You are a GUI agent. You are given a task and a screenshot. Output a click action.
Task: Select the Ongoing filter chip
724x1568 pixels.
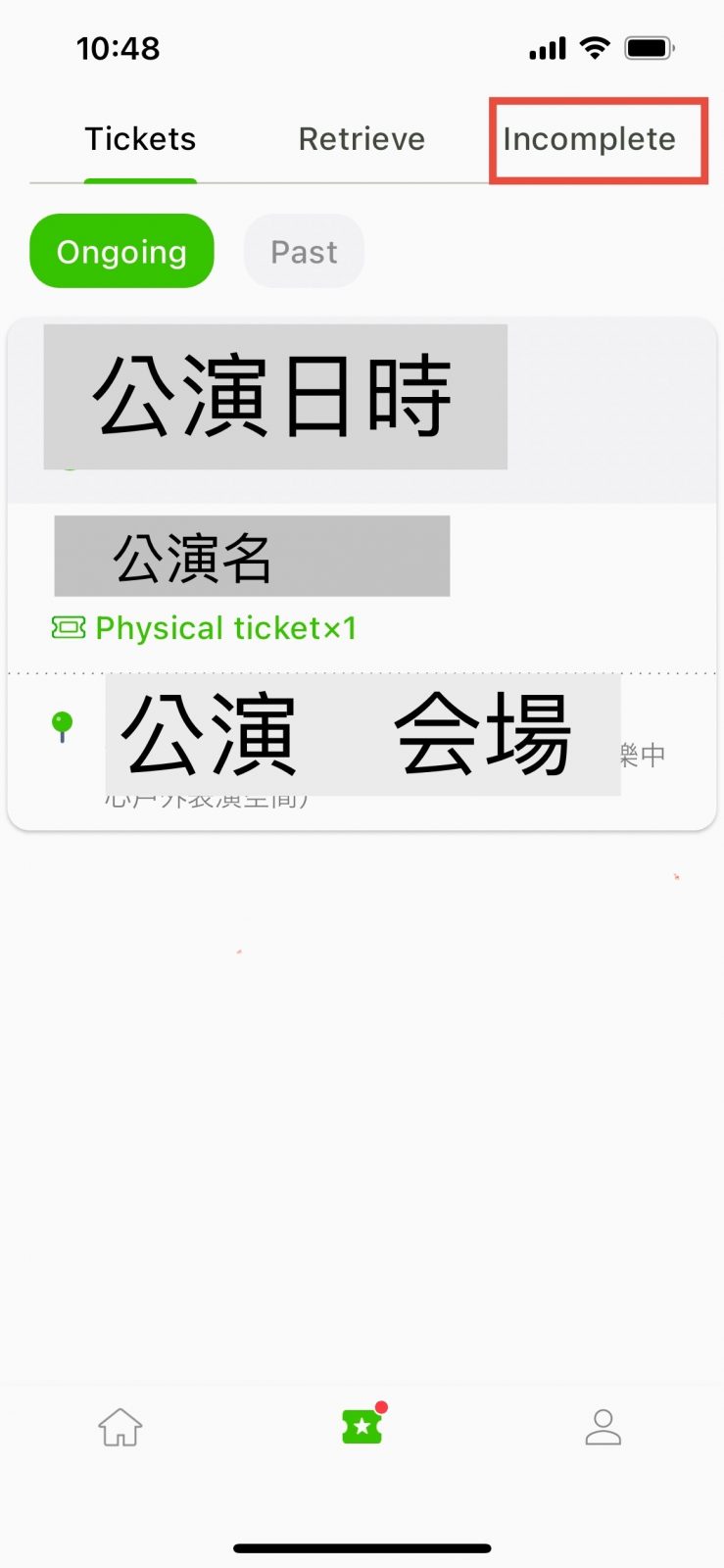click(121, 252)
